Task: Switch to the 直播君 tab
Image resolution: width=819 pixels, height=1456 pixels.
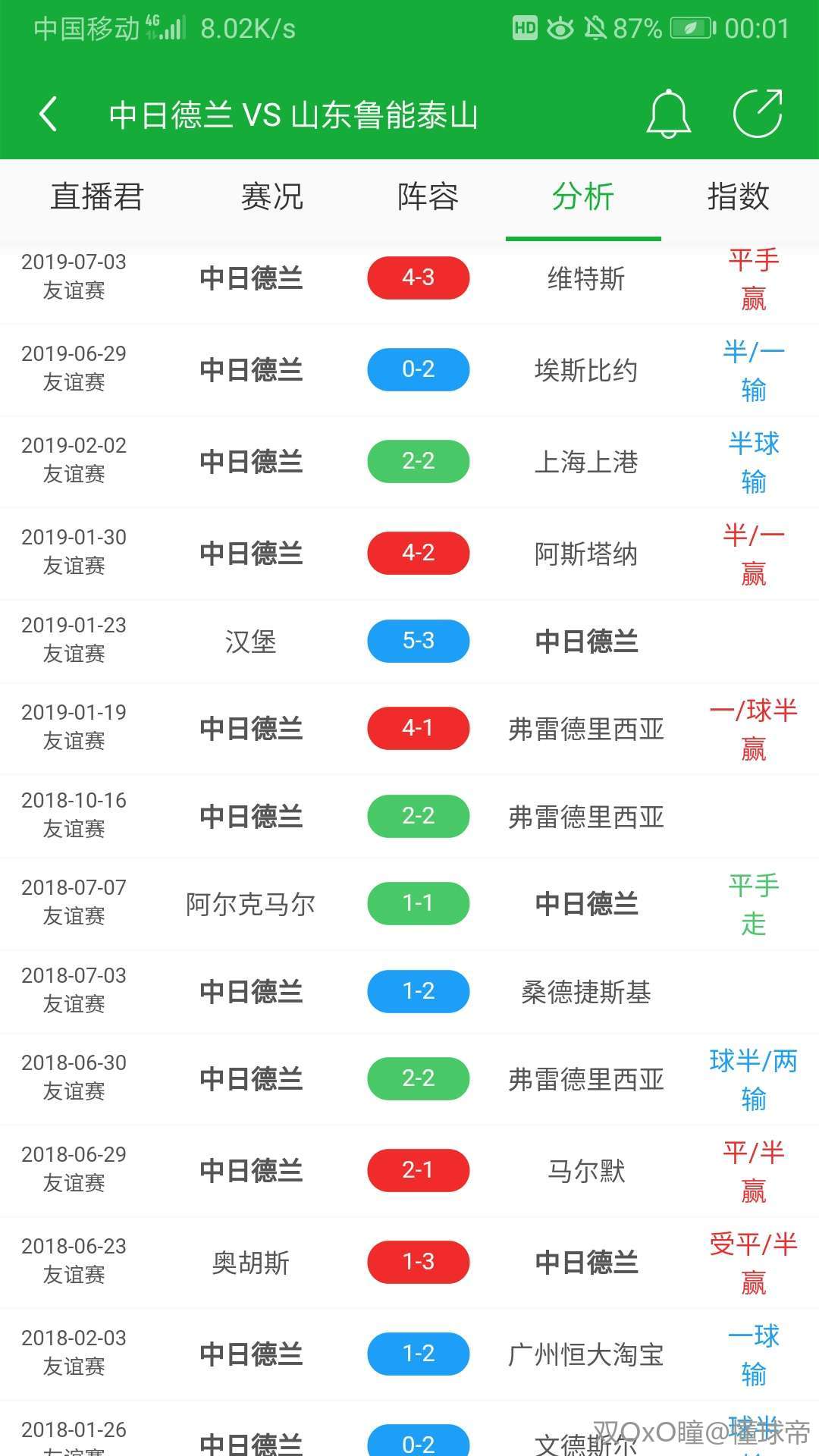Action: pos(96,197)
